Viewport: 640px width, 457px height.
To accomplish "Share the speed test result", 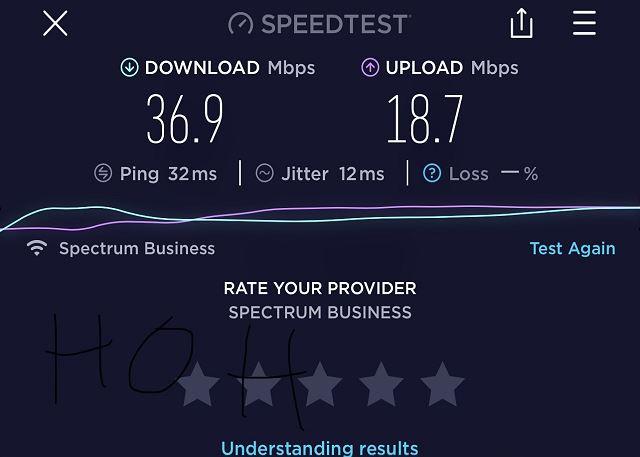I will coord(521,24).
